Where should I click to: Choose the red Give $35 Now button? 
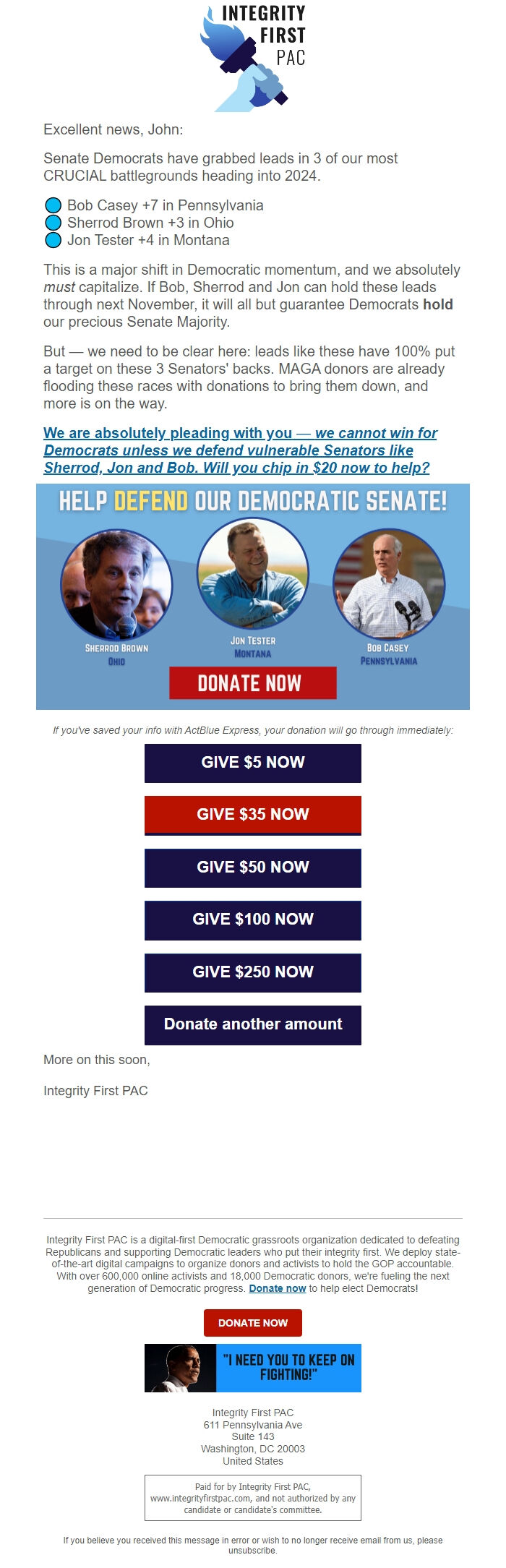[252, 815]
